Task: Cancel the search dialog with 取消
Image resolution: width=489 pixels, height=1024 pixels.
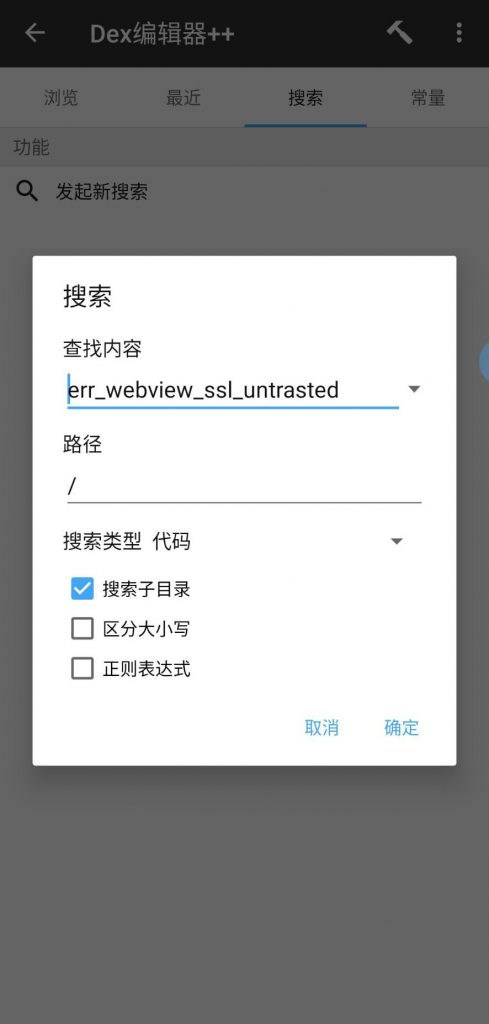Action: pos(321,728)
